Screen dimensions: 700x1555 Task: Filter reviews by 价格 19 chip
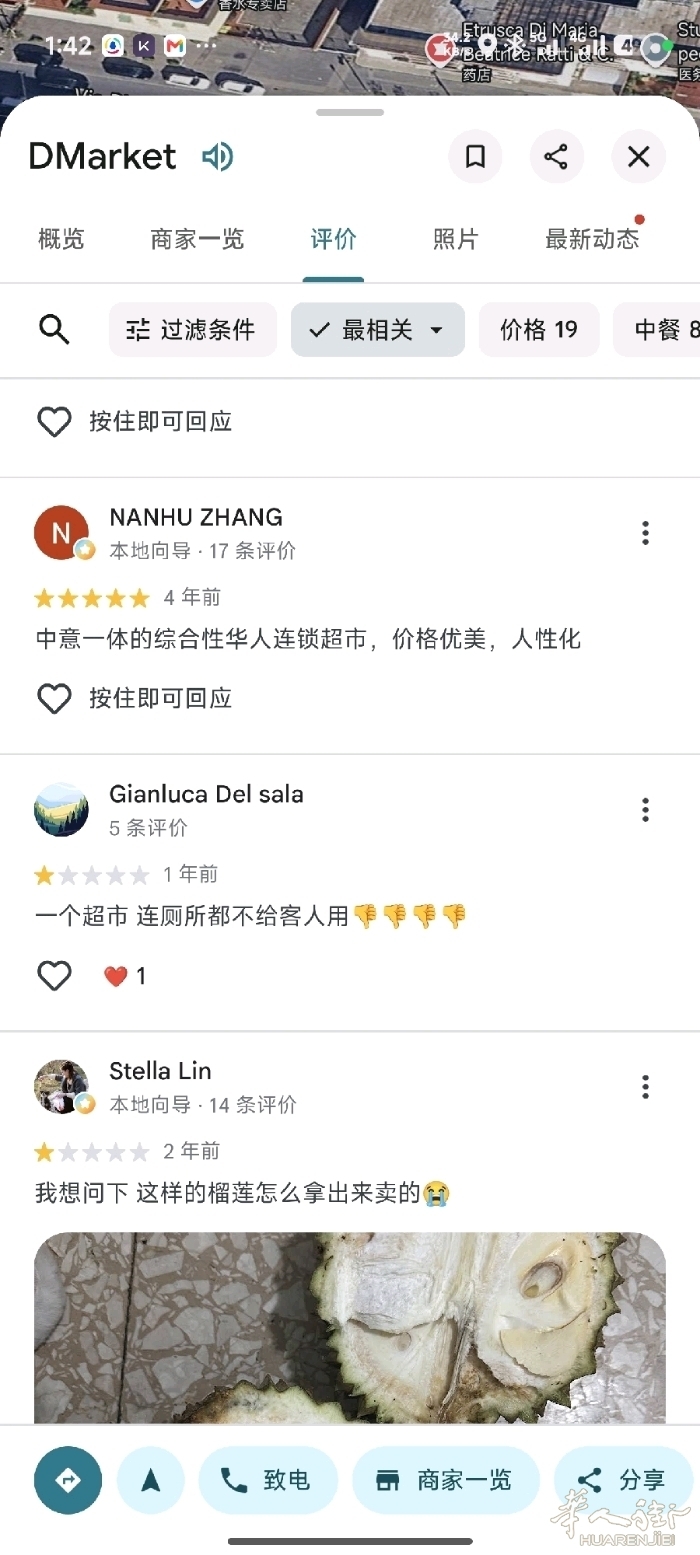(x=539, y=330)
